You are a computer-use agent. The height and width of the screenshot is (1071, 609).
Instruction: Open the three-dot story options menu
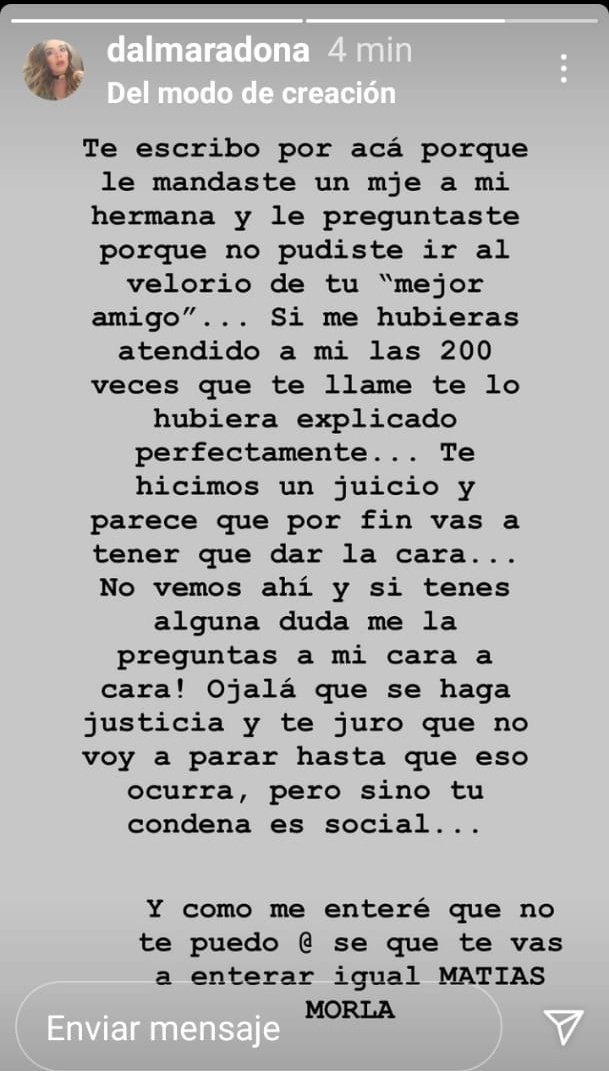[x=563, y=69]
